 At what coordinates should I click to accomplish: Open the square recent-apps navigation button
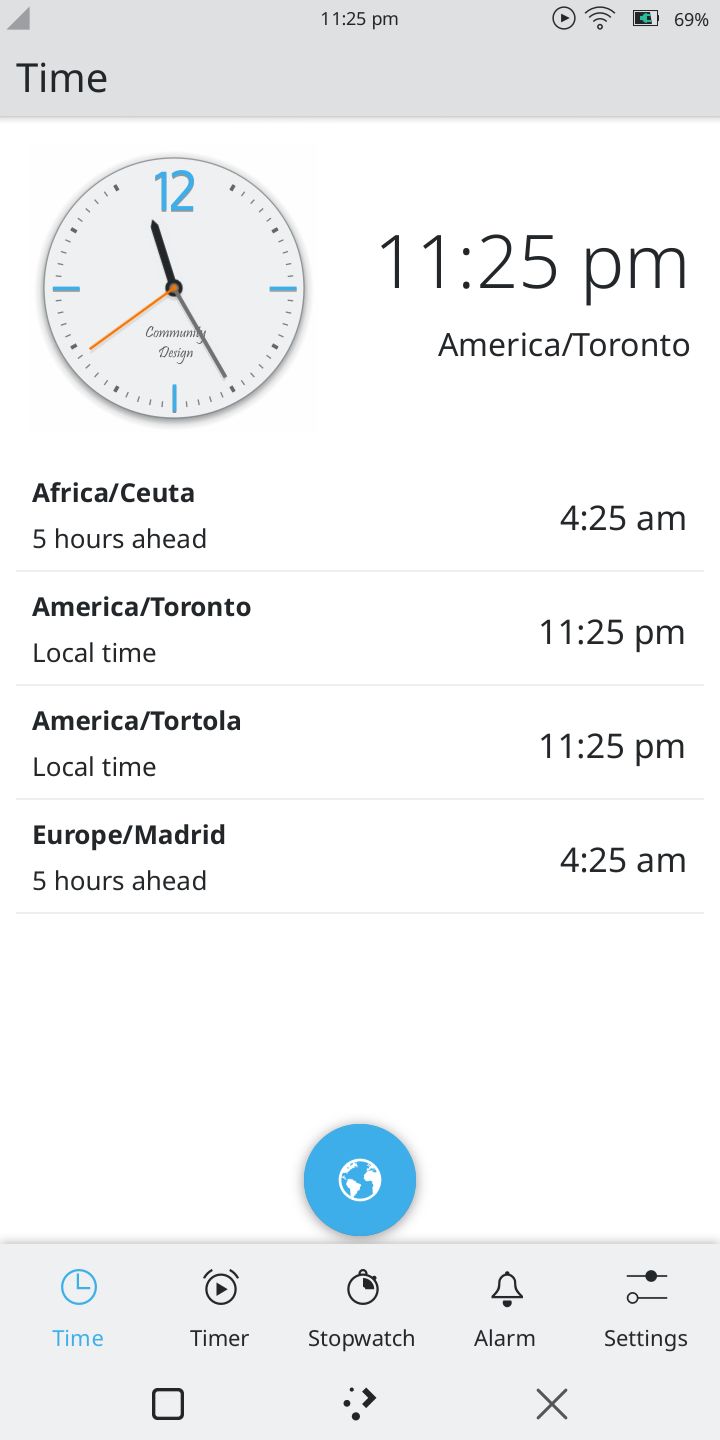[x=168, y=1403]
